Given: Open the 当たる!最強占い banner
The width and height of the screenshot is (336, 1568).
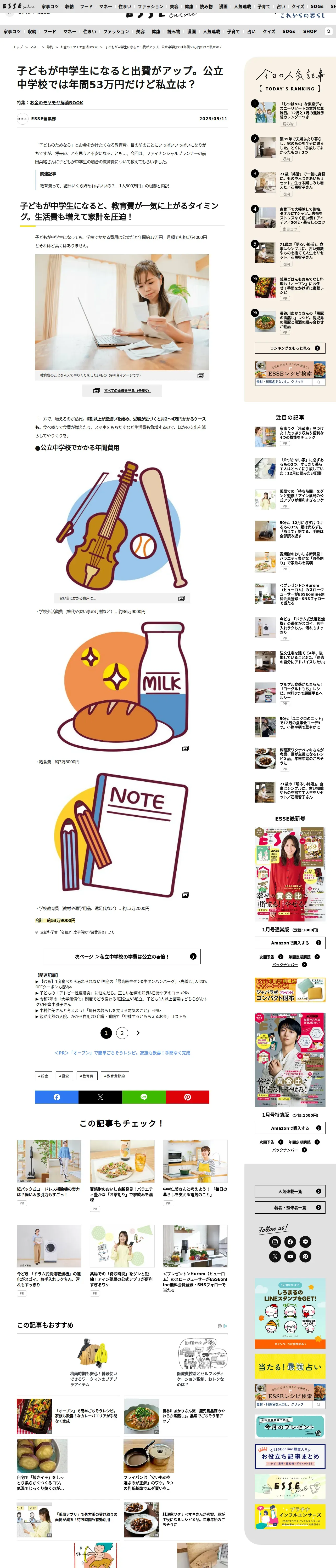Looking at the screenshot, I should (290, 1367).
